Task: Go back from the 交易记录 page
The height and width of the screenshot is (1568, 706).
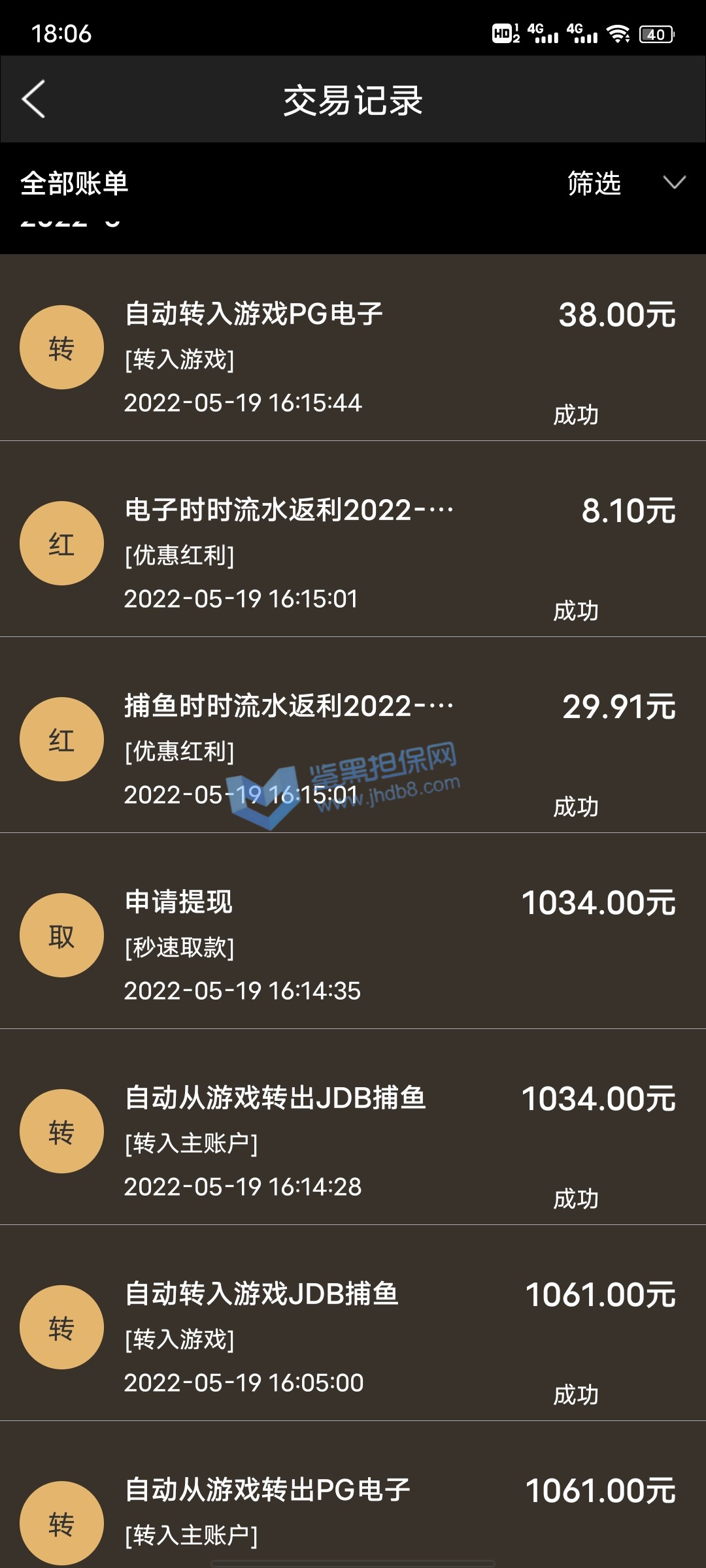Action: click(34, 99)
